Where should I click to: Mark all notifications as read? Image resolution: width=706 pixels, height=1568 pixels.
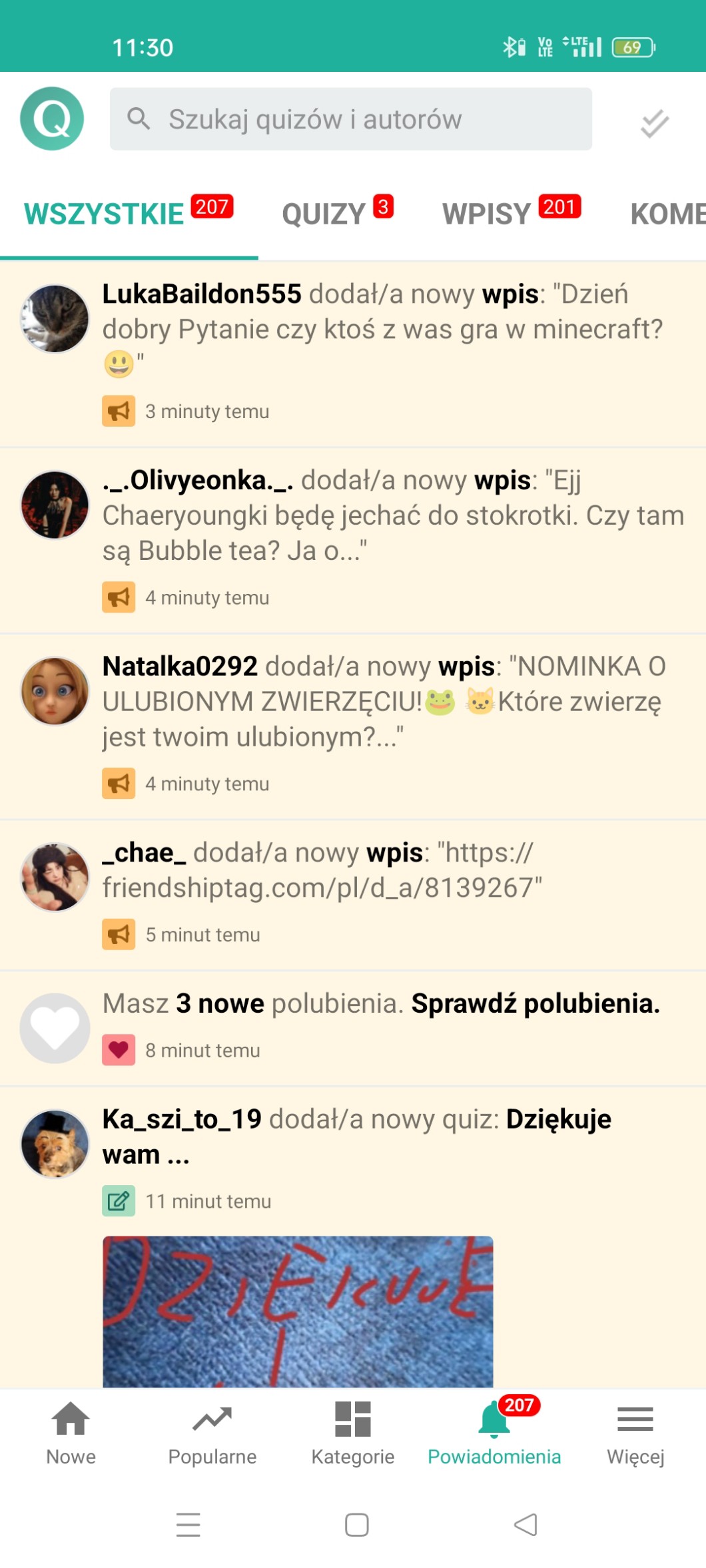(654, 123)
